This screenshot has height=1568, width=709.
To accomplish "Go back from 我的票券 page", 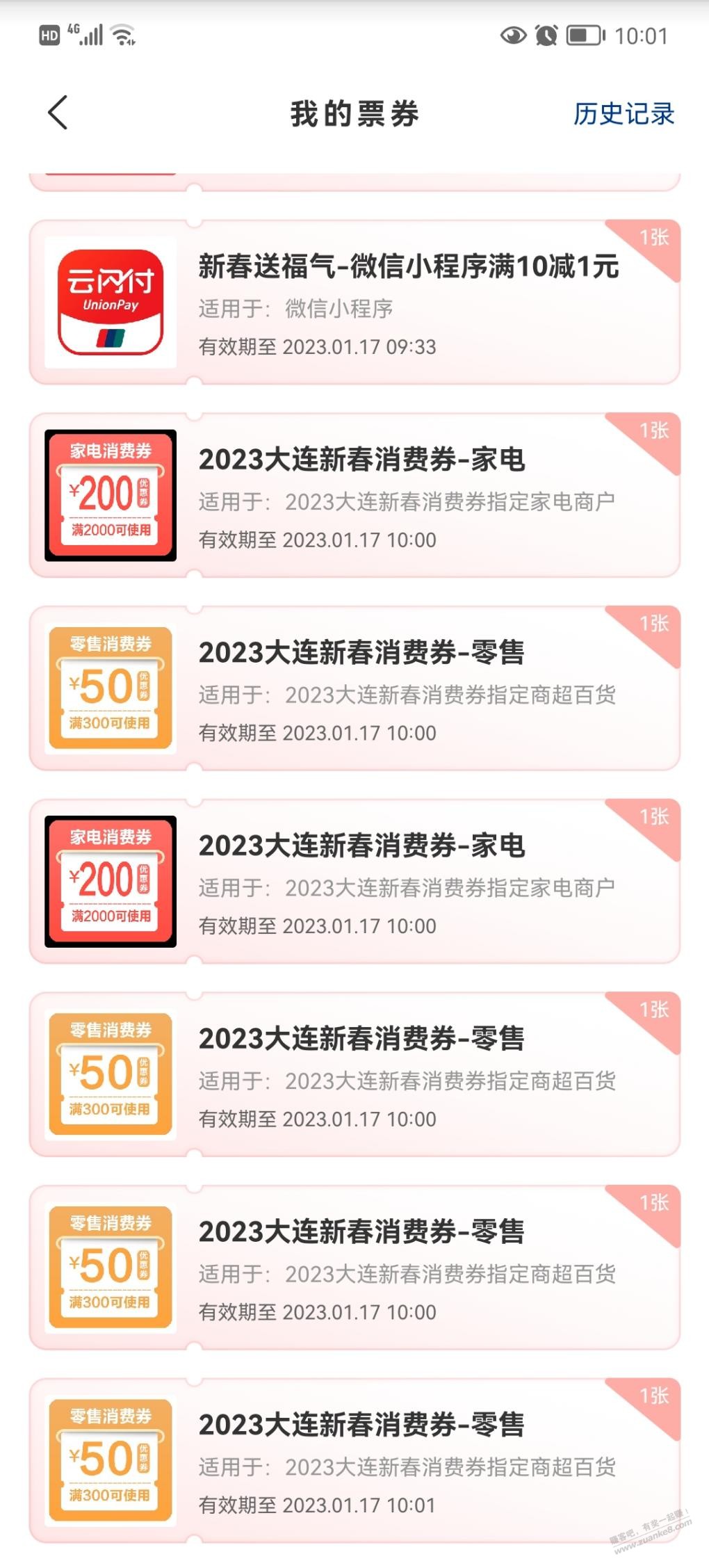I will point(58,113).
